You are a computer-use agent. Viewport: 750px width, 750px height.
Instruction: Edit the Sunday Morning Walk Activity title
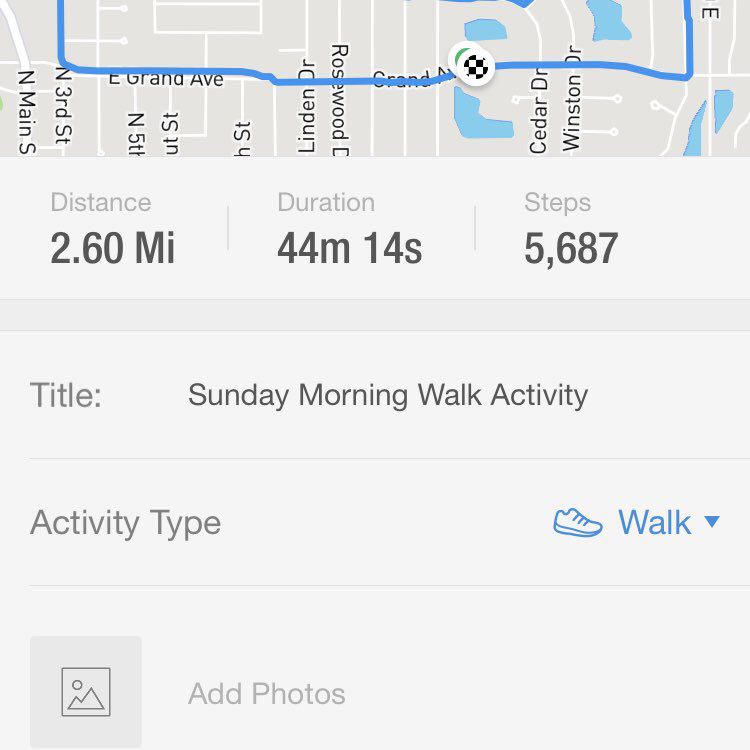click(x=388, y=395)
